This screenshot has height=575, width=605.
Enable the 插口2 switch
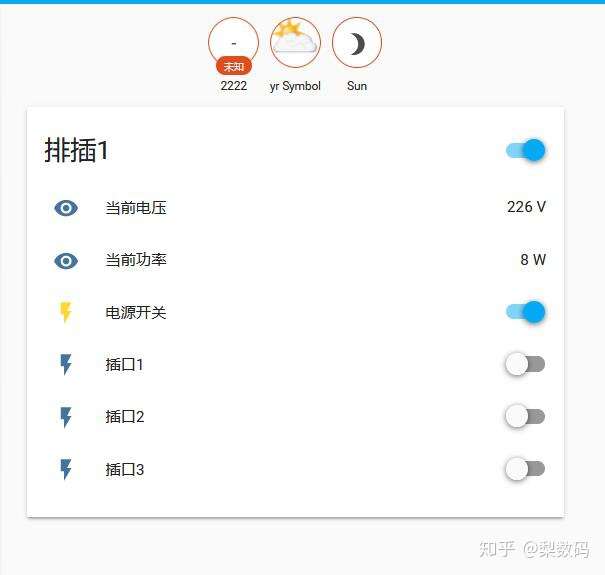point(526,416)
